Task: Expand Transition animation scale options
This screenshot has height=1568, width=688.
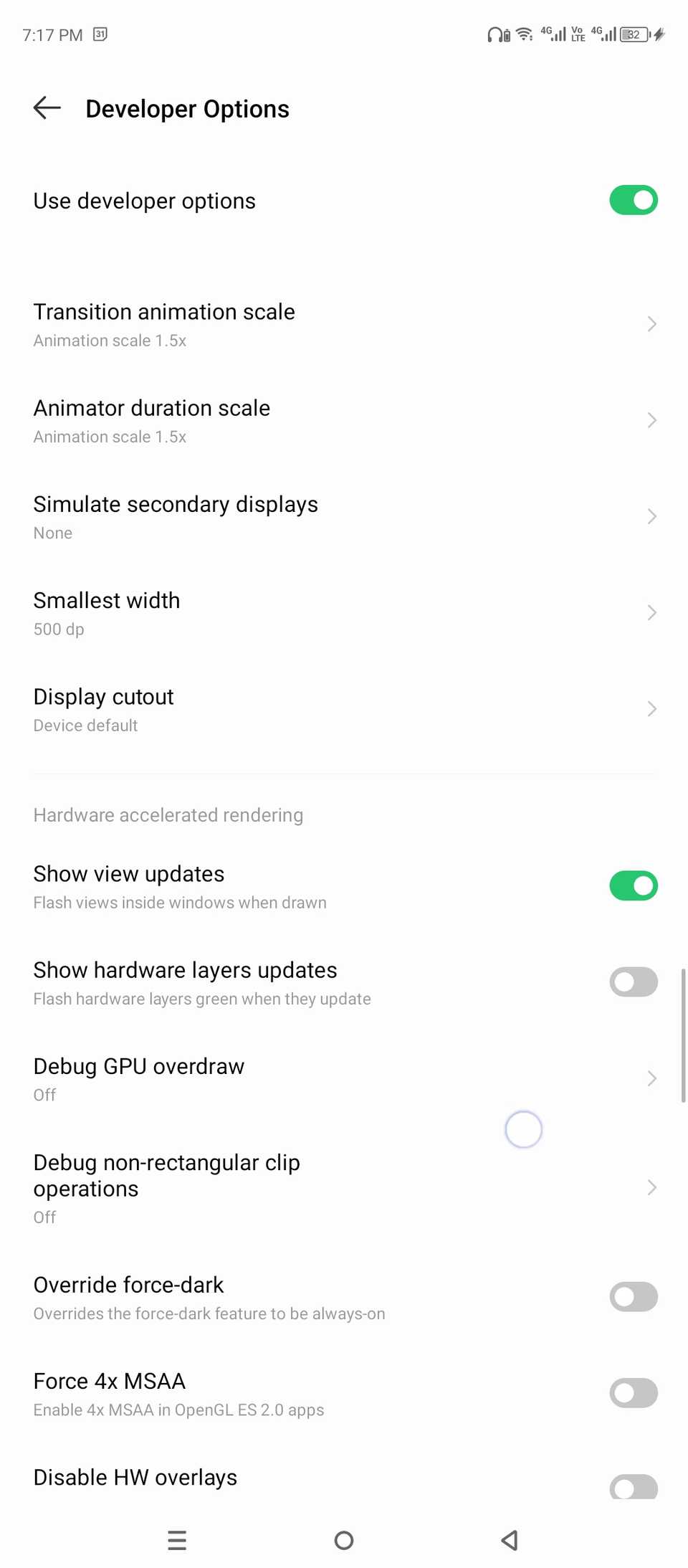Action: [x=651, y=324]
